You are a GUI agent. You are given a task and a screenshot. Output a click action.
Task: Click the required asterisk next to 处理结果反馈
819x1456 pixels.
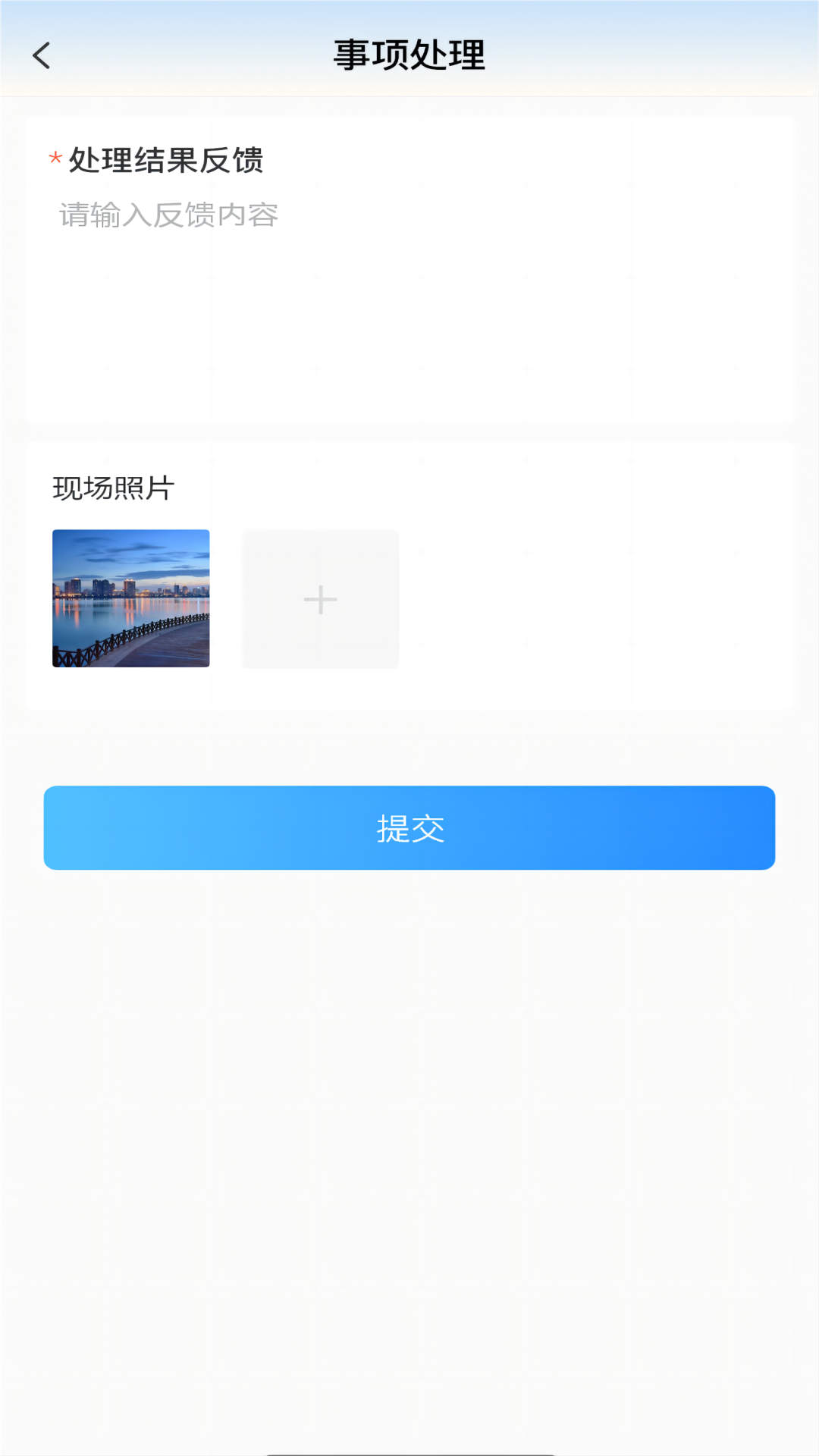click(54, 160)
